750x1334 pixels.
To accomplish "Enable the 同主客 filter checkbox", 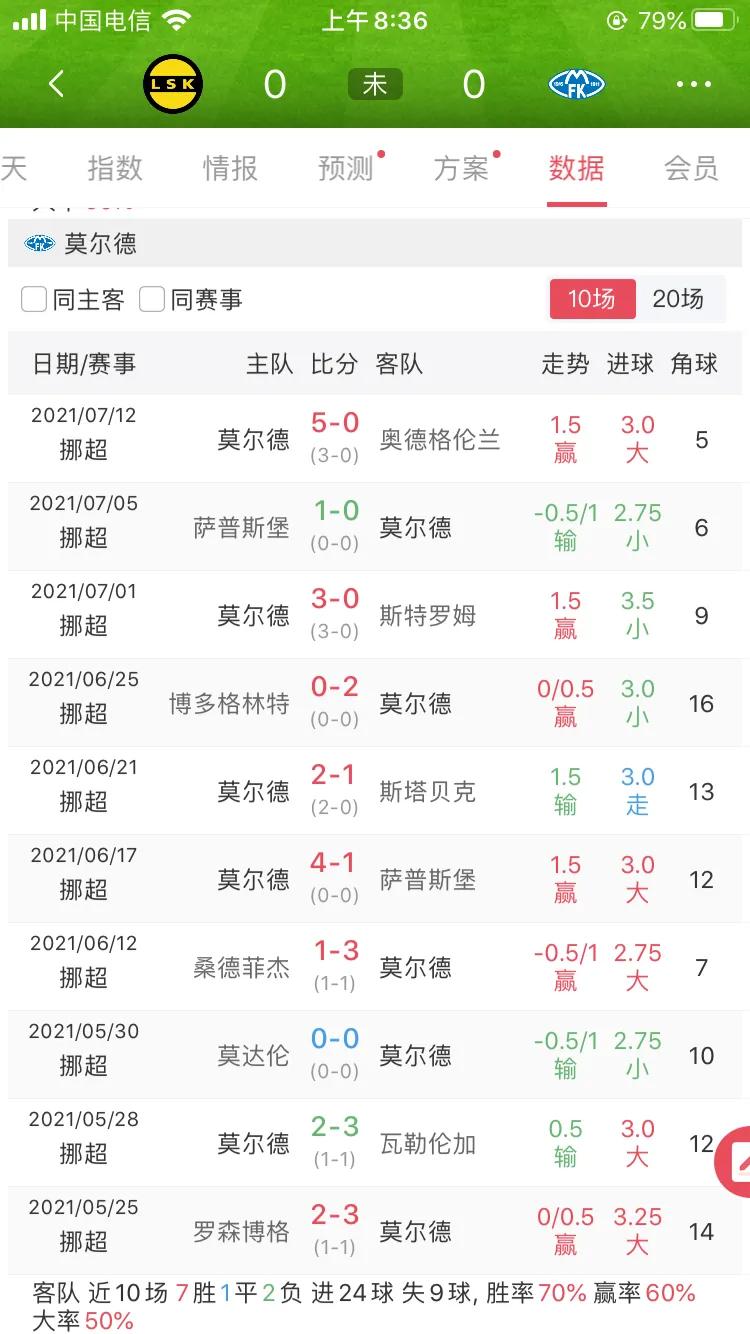I will tap(35, 299).
